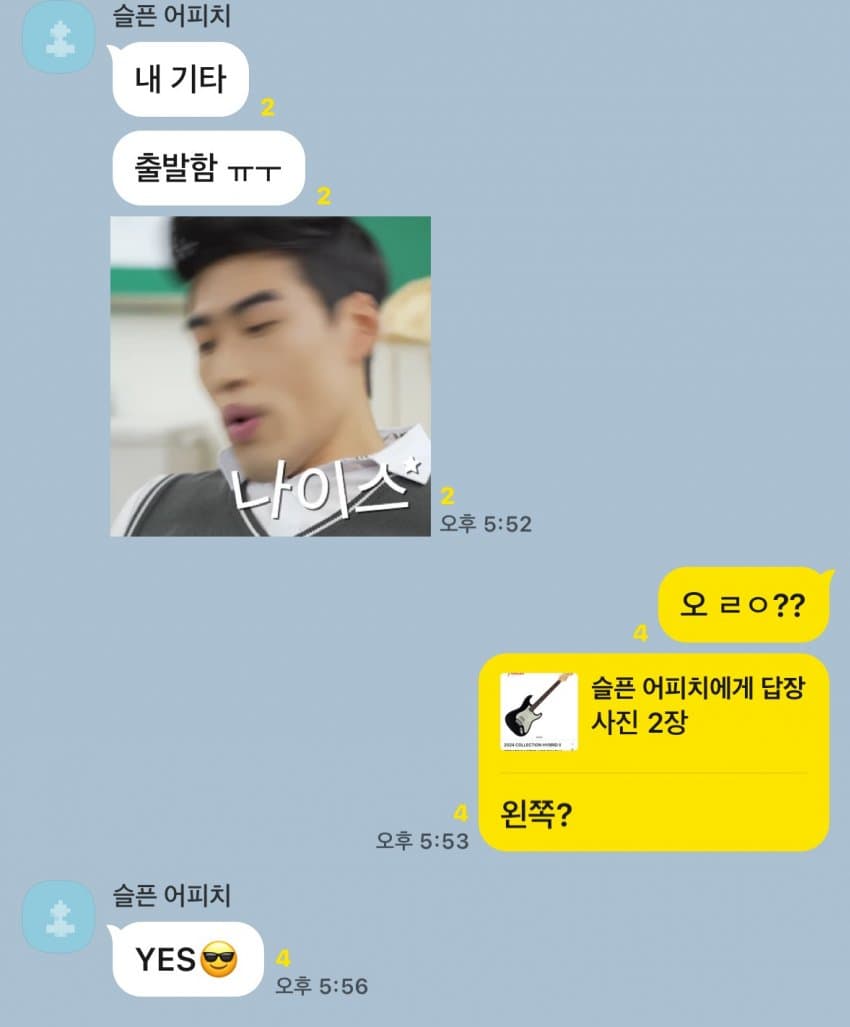
Task: Open 슬픈 어피치's avatar beside the YES message
Action: 58,916
